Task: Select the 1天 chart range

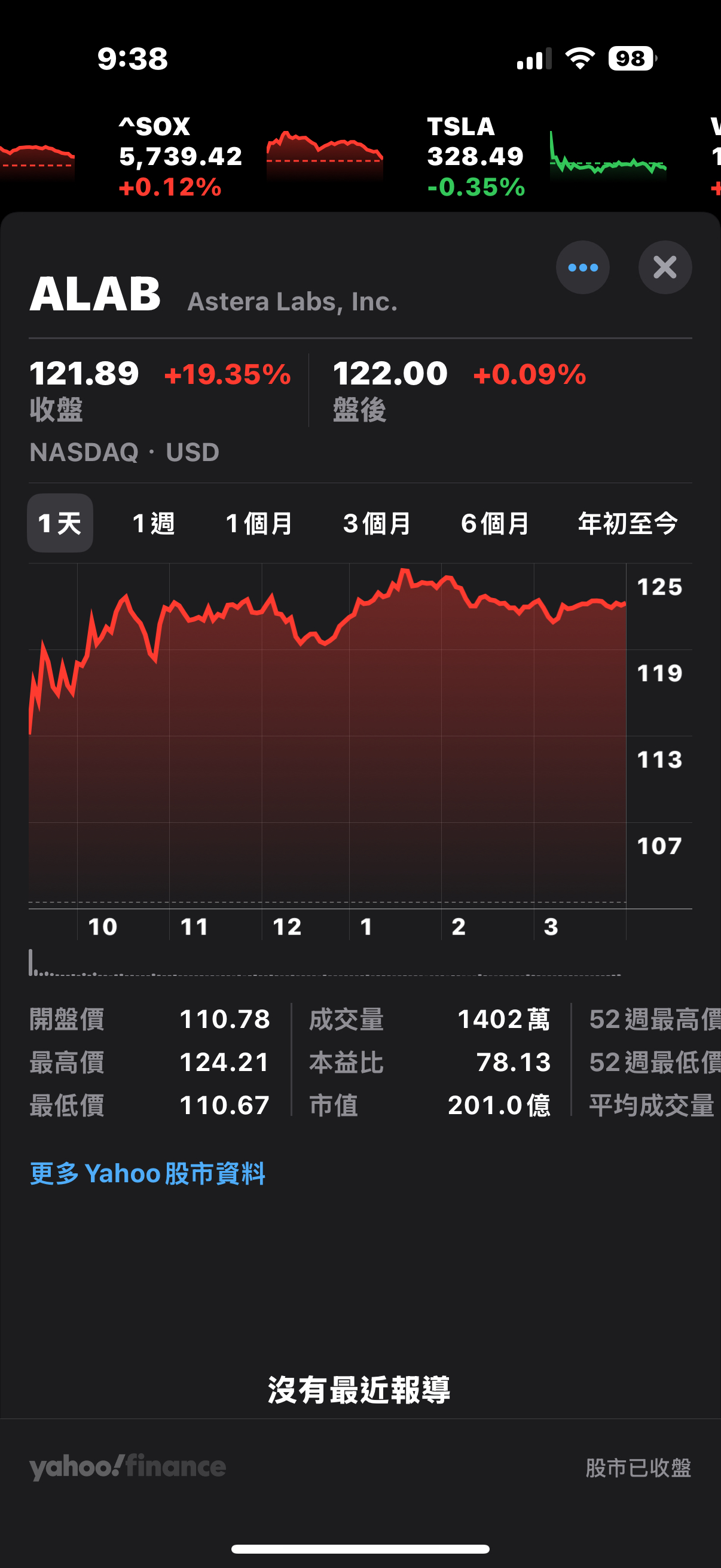Action: tap(60, 523)
